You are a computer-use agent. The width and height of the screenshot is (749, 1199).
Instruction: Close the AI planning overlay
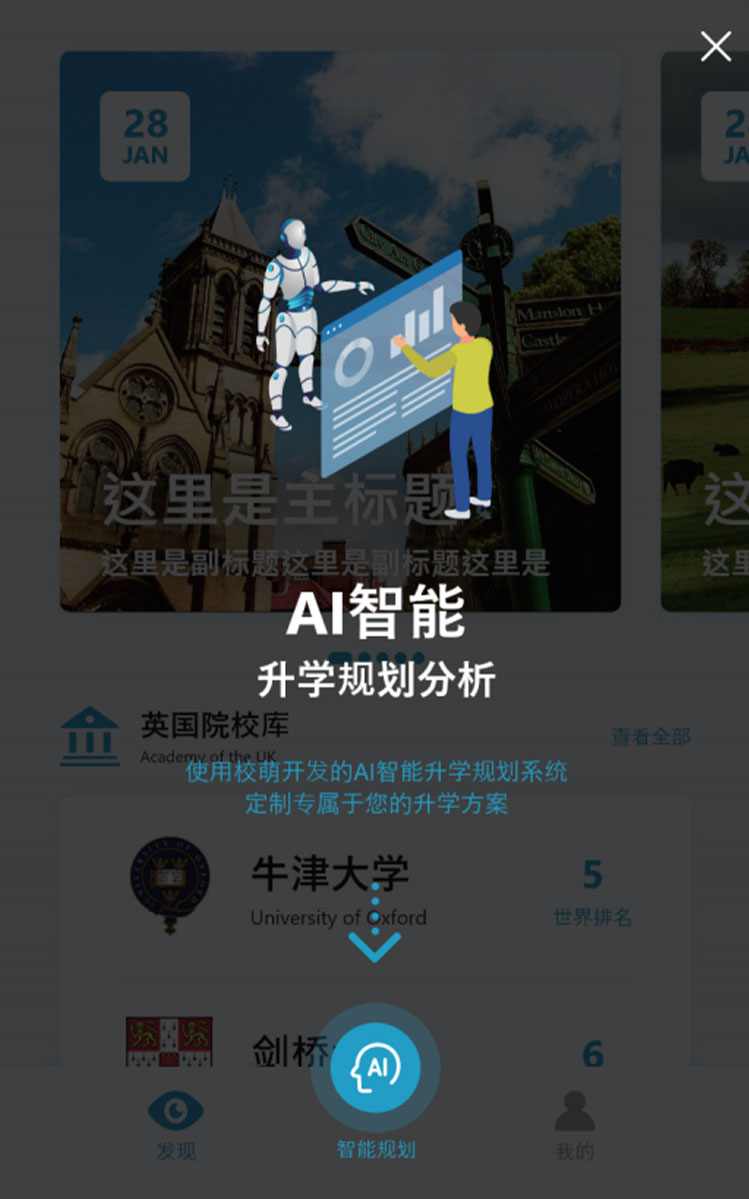click(715, 47)
